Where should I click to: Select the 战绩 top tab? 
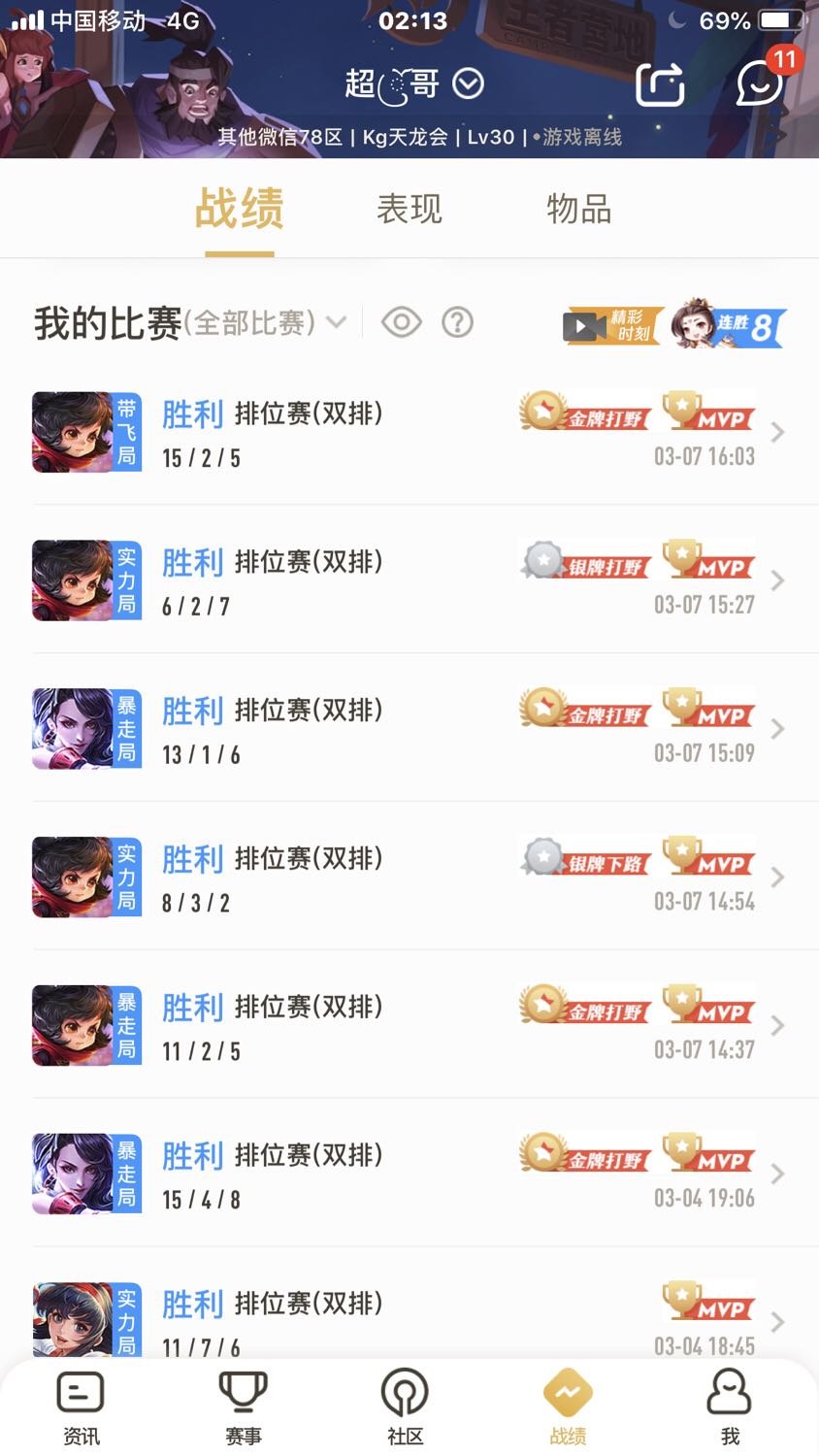pyautogui.click(x=240, y=209)
